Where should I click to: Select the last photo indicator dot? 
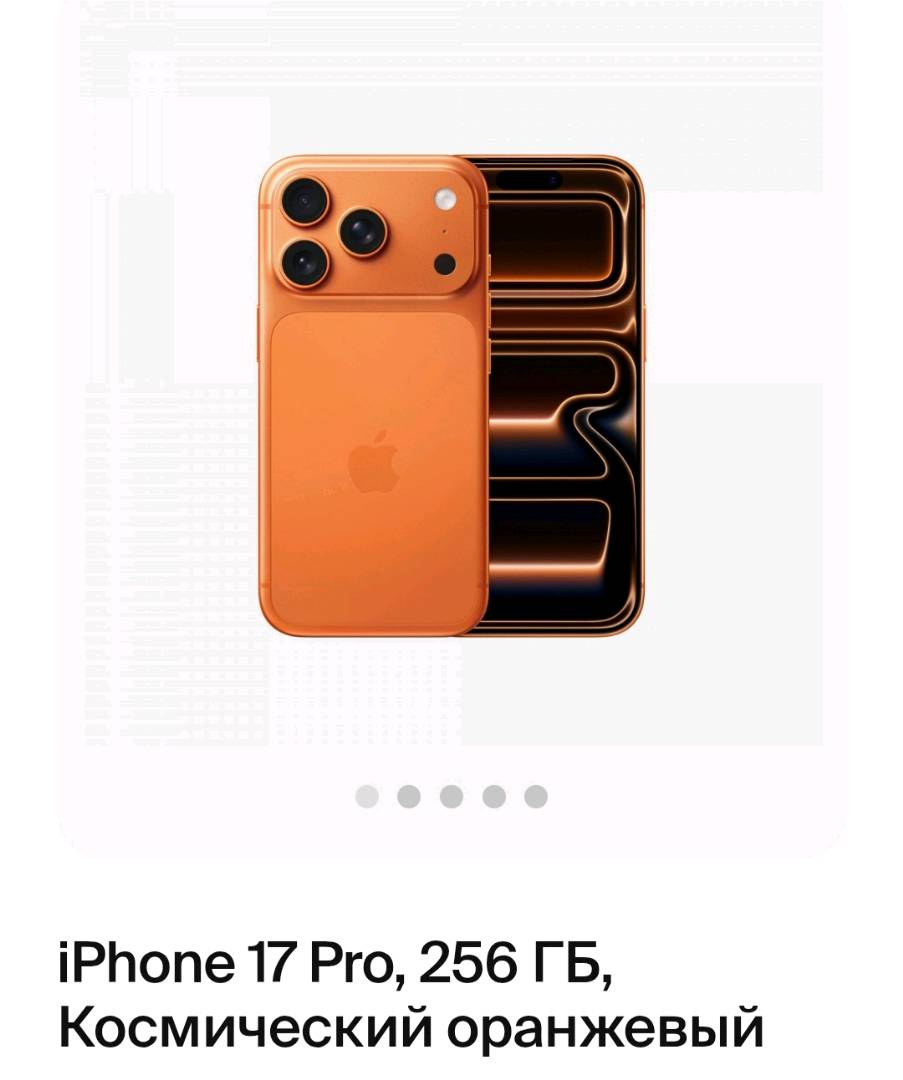(536, 796)
